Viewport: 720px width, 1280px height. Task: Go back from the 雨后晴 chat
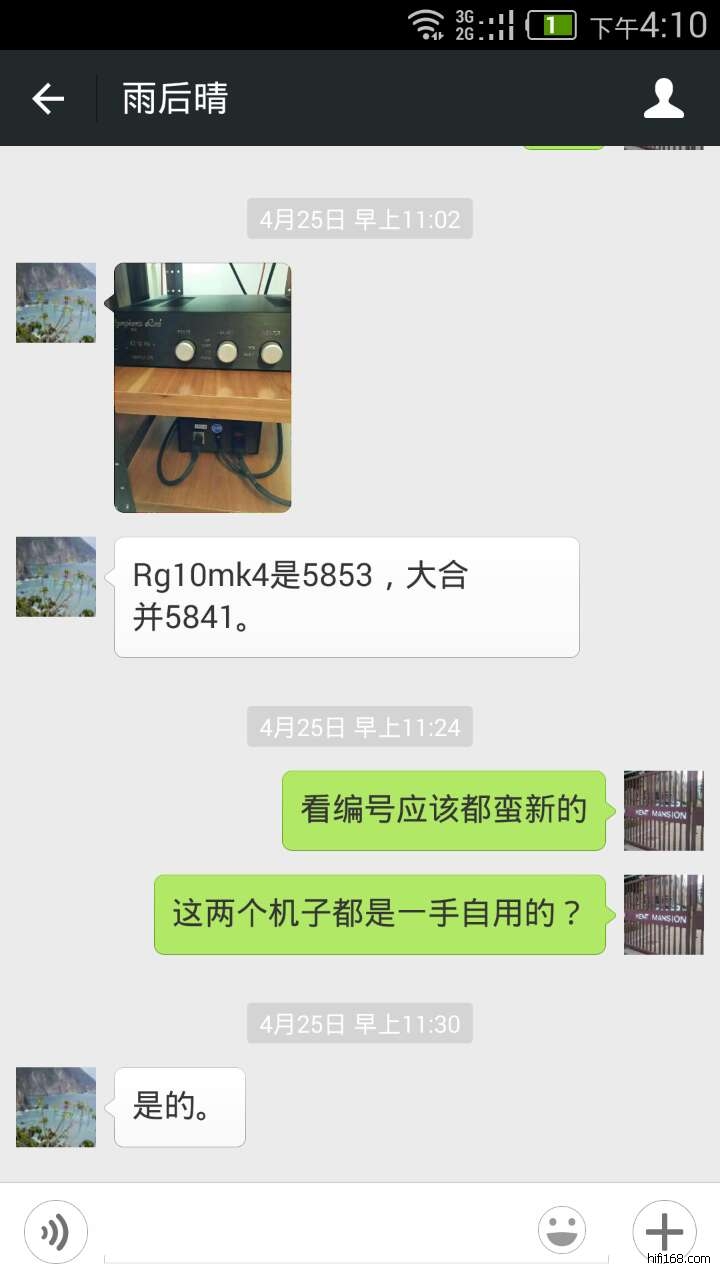pyautogui.click(x=47, y=98)
